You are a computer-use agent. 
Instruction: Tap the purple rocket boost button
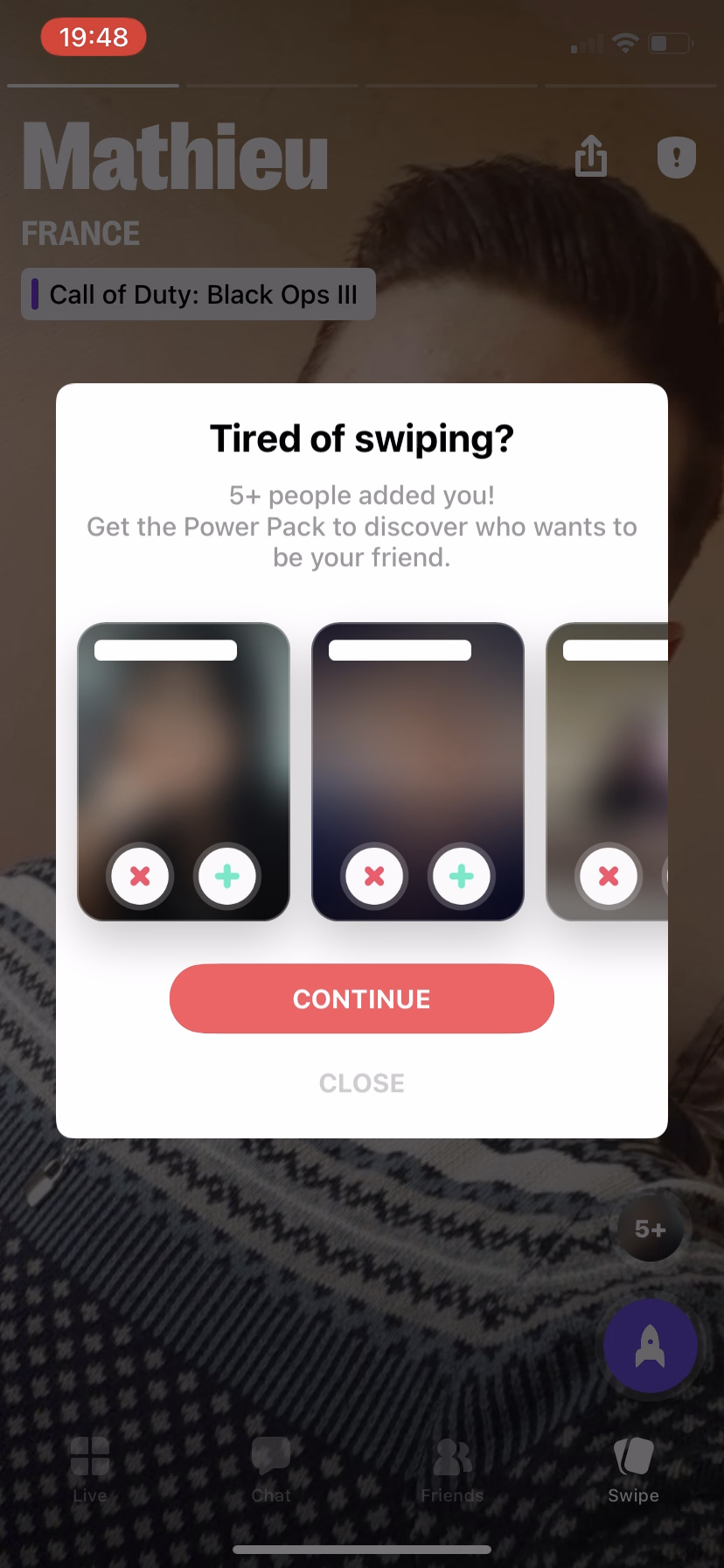650,1346
